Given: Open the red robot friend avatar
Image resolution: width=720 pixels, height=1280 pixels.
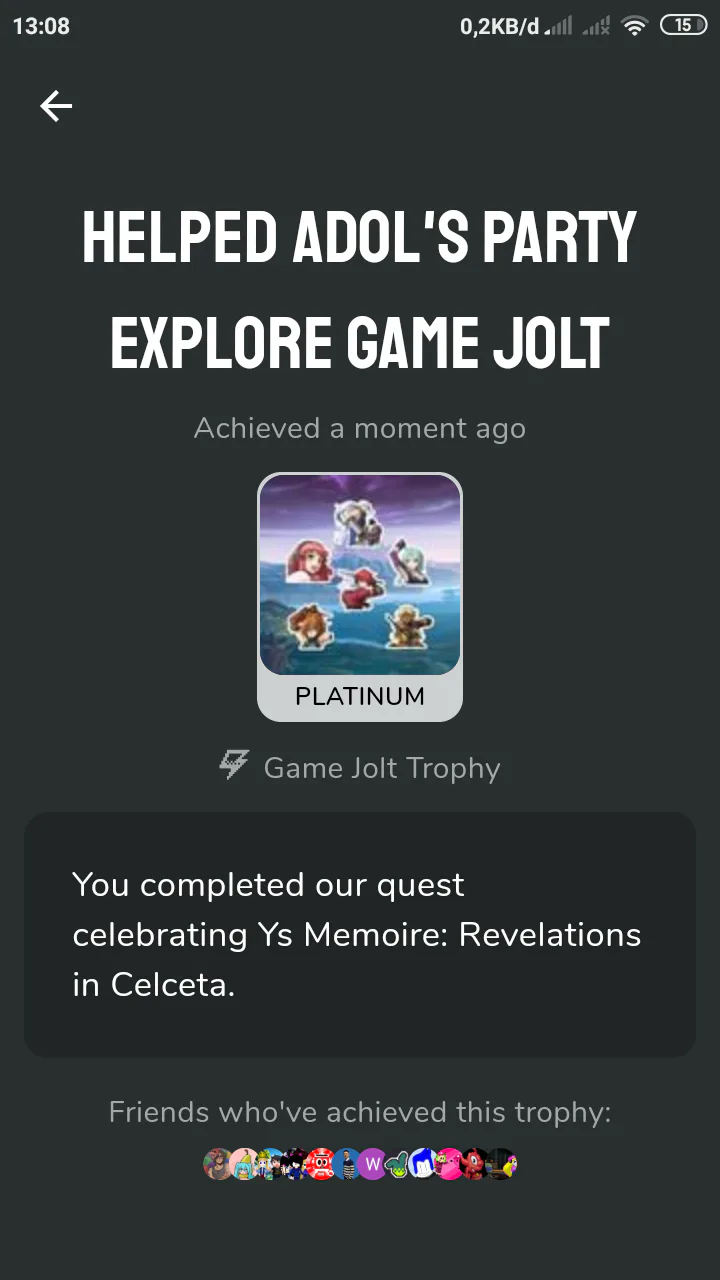Looking at the screenshot, I should pyautogui.click(x=321, y=1164).
